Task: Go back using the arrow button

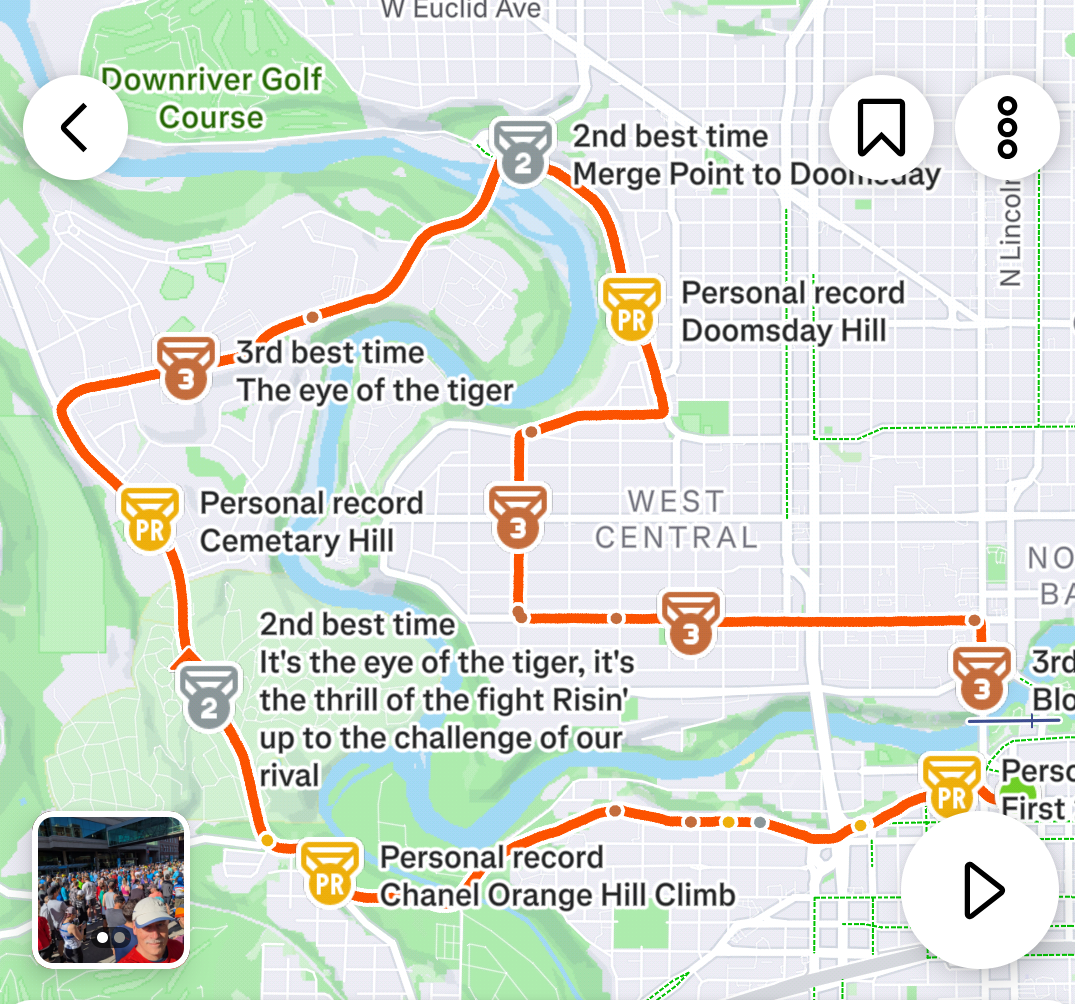Action: point(75,127)
